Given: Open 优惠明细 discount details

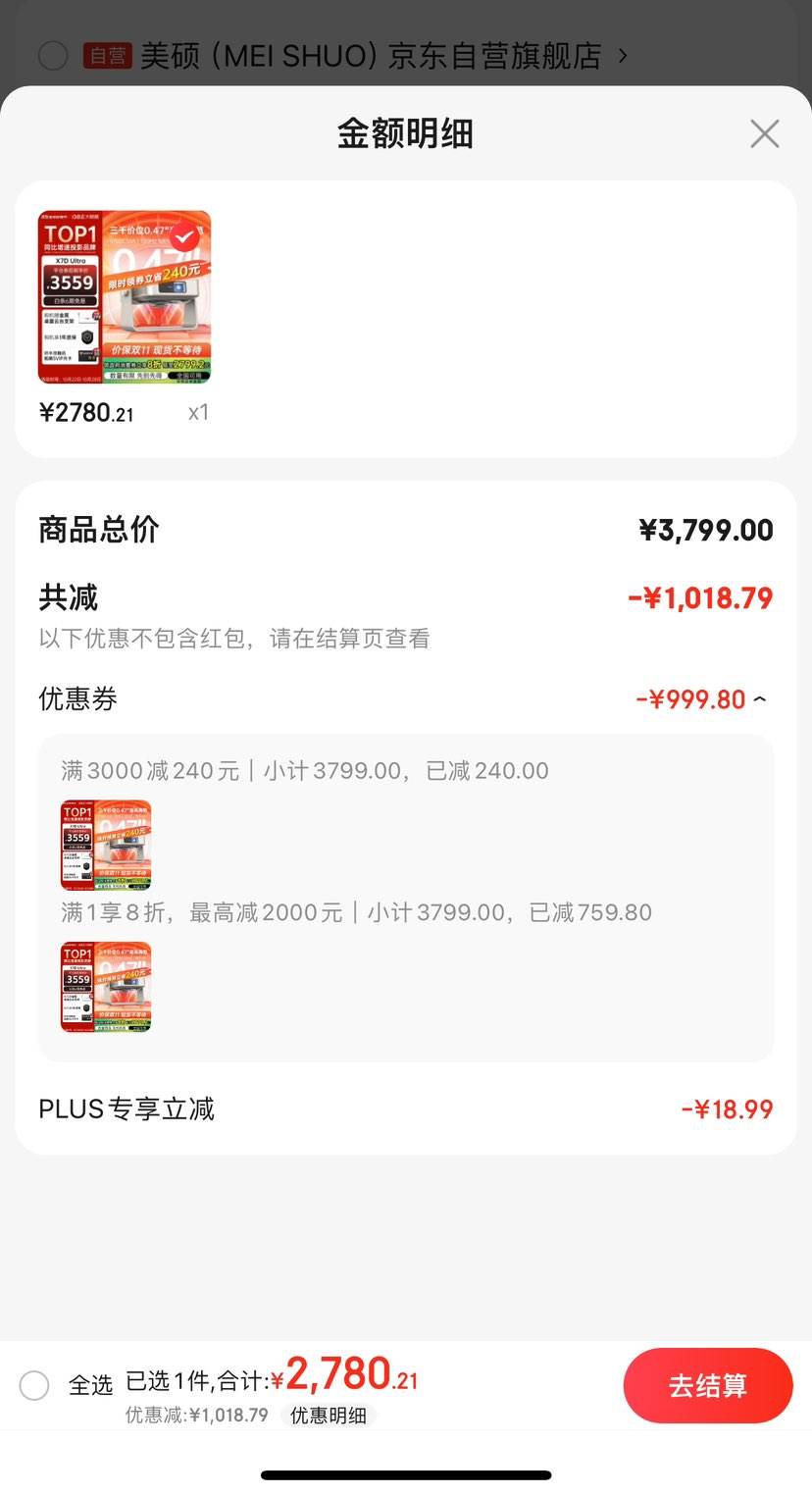Looking at the screenshot, I should click(329, 1416).
